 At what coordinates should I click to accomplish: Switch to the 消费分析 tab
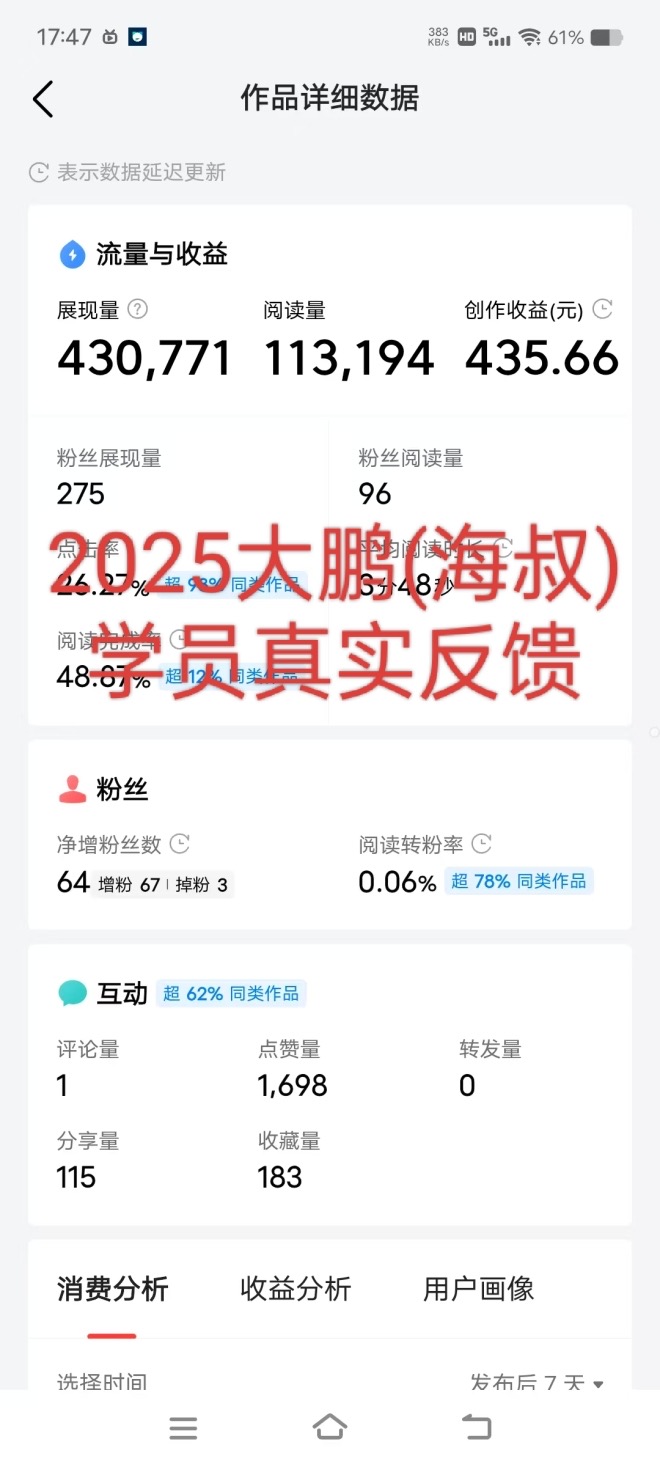[112, 1289]
